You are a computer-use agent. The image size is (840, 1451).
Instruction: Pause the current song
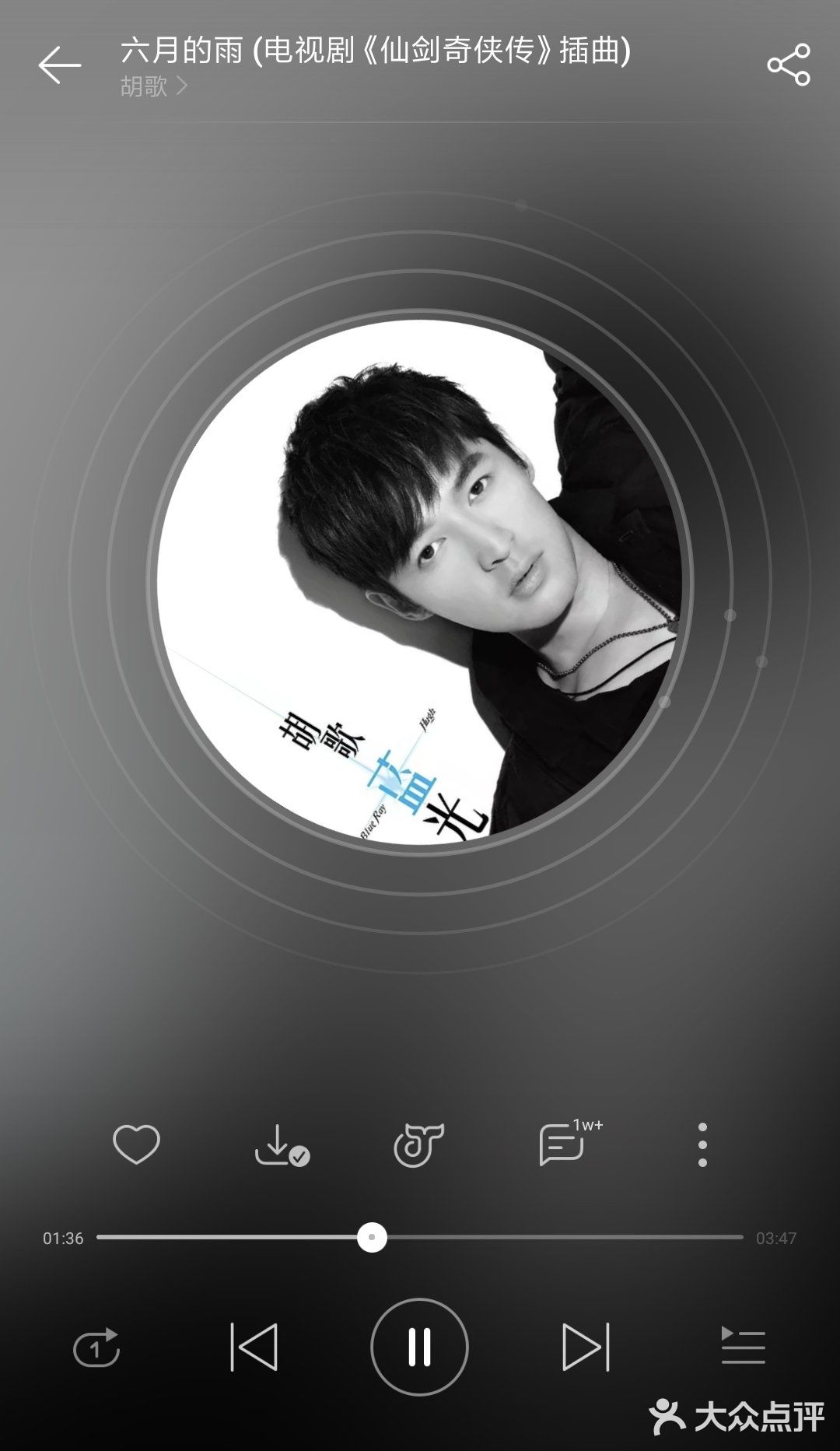[x=420, y=1347]
